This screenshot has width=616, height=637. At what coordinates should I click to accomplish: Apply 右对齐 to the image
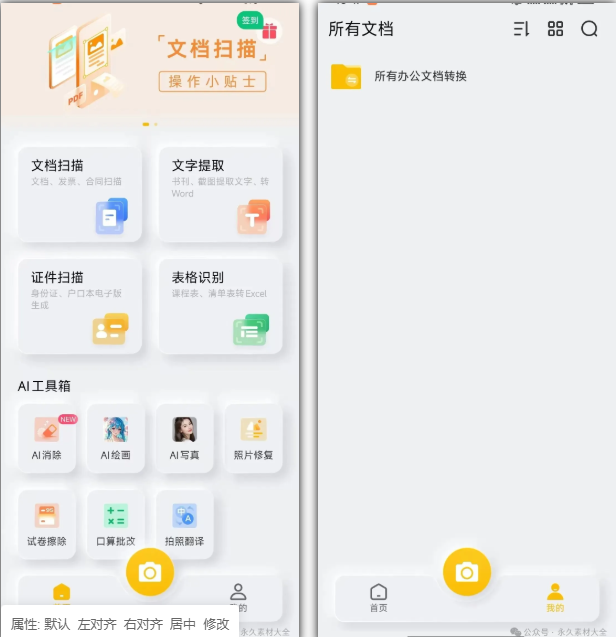[143, 624]
